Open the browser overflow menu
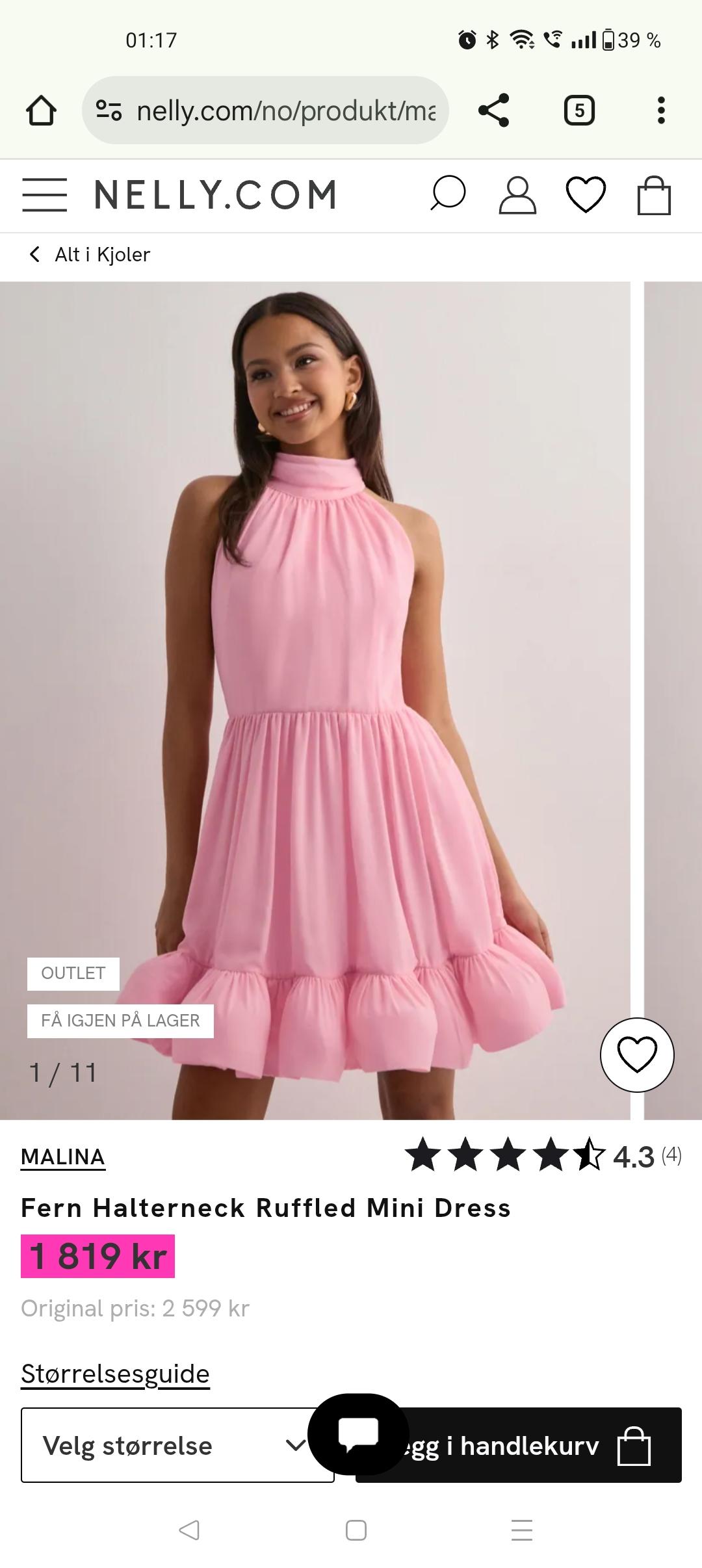The image size is (702, 1568). click(x=661, y=111)
